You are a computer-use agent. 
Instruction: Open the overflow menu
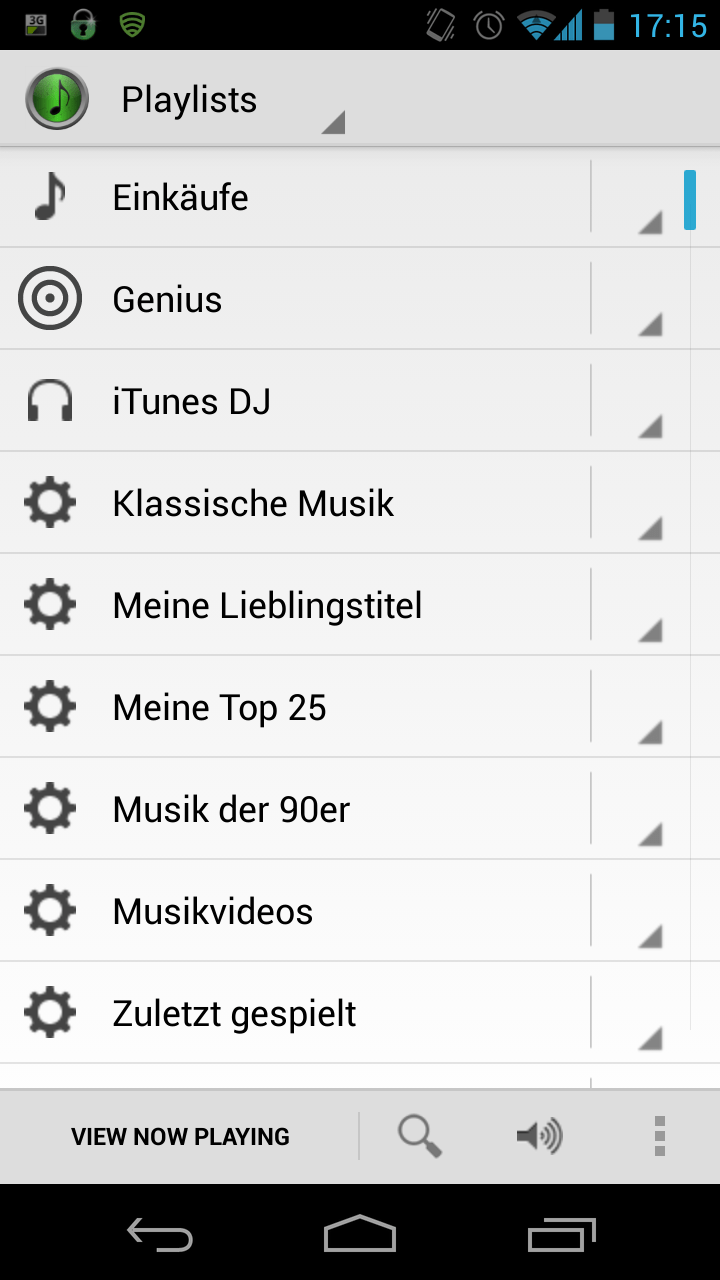(659, 1137)
